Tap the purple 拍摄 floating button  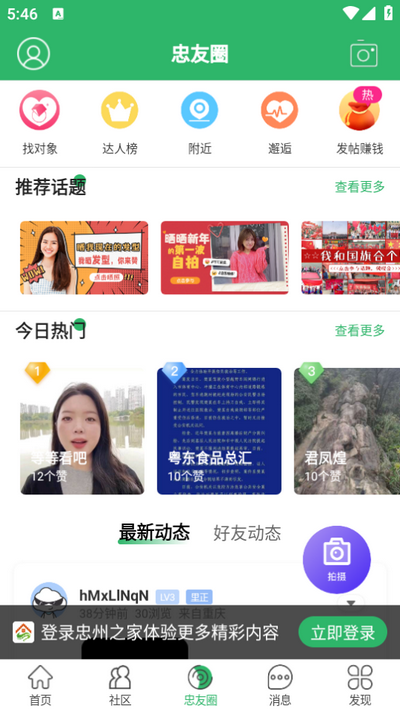pyautogui.click(x=336, y=559)
